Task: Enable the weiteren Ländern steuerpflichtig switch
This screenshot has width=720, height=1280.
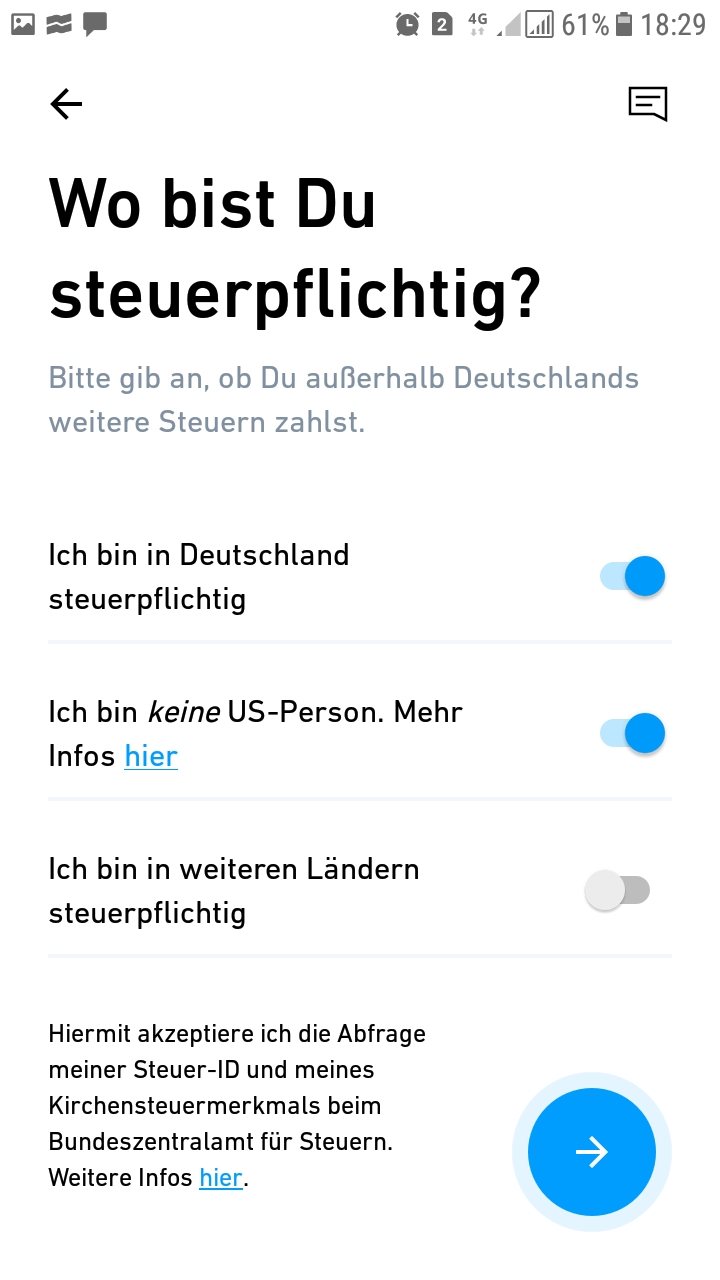Action: click(x=618, y=890)
